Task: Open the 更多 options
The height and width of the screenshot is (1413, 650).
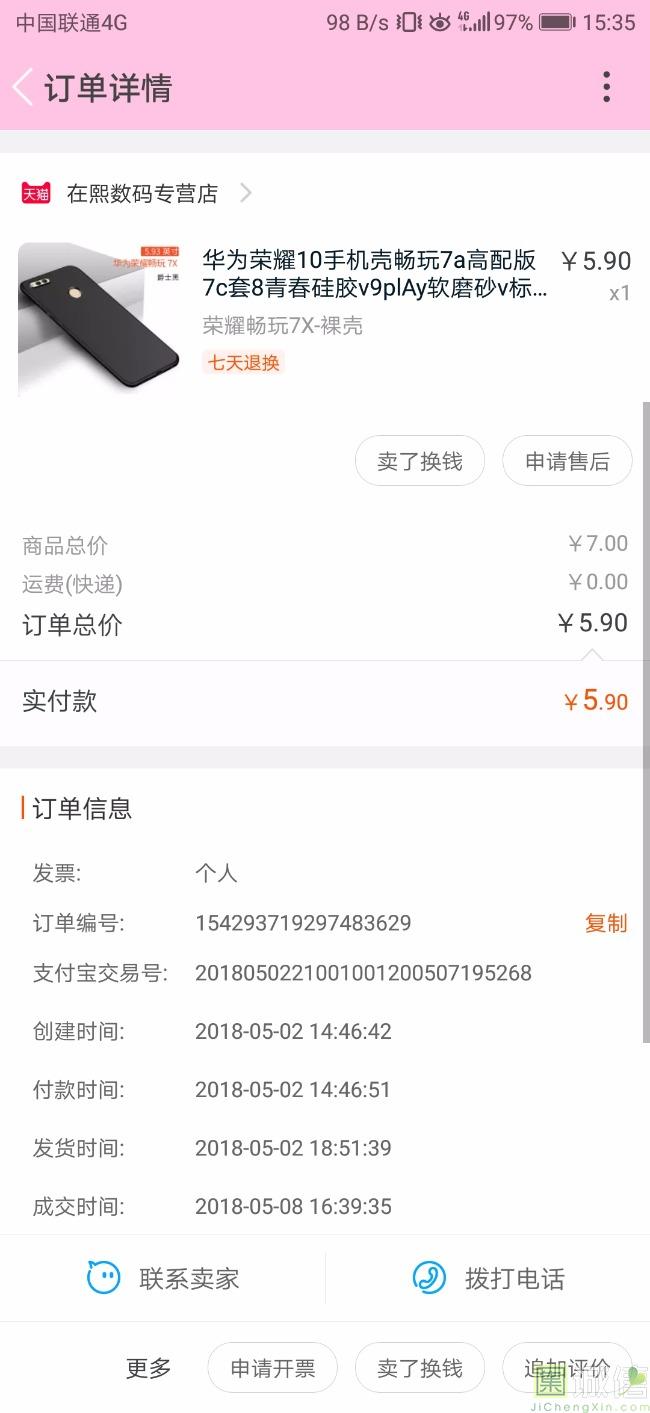Action: (149, 1368)
